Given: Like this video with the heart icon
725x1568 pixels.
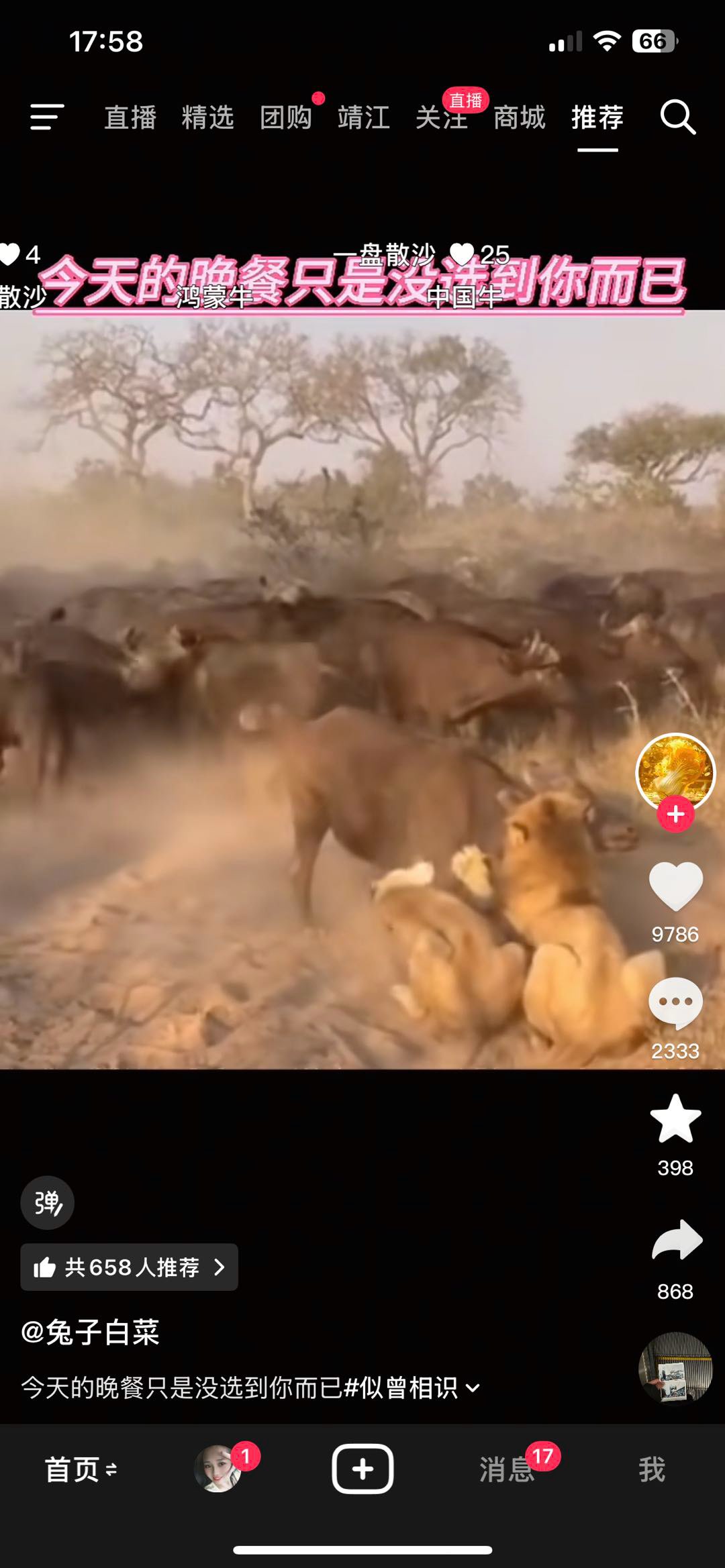Looking at the screenshot, I should pos(675,886).
